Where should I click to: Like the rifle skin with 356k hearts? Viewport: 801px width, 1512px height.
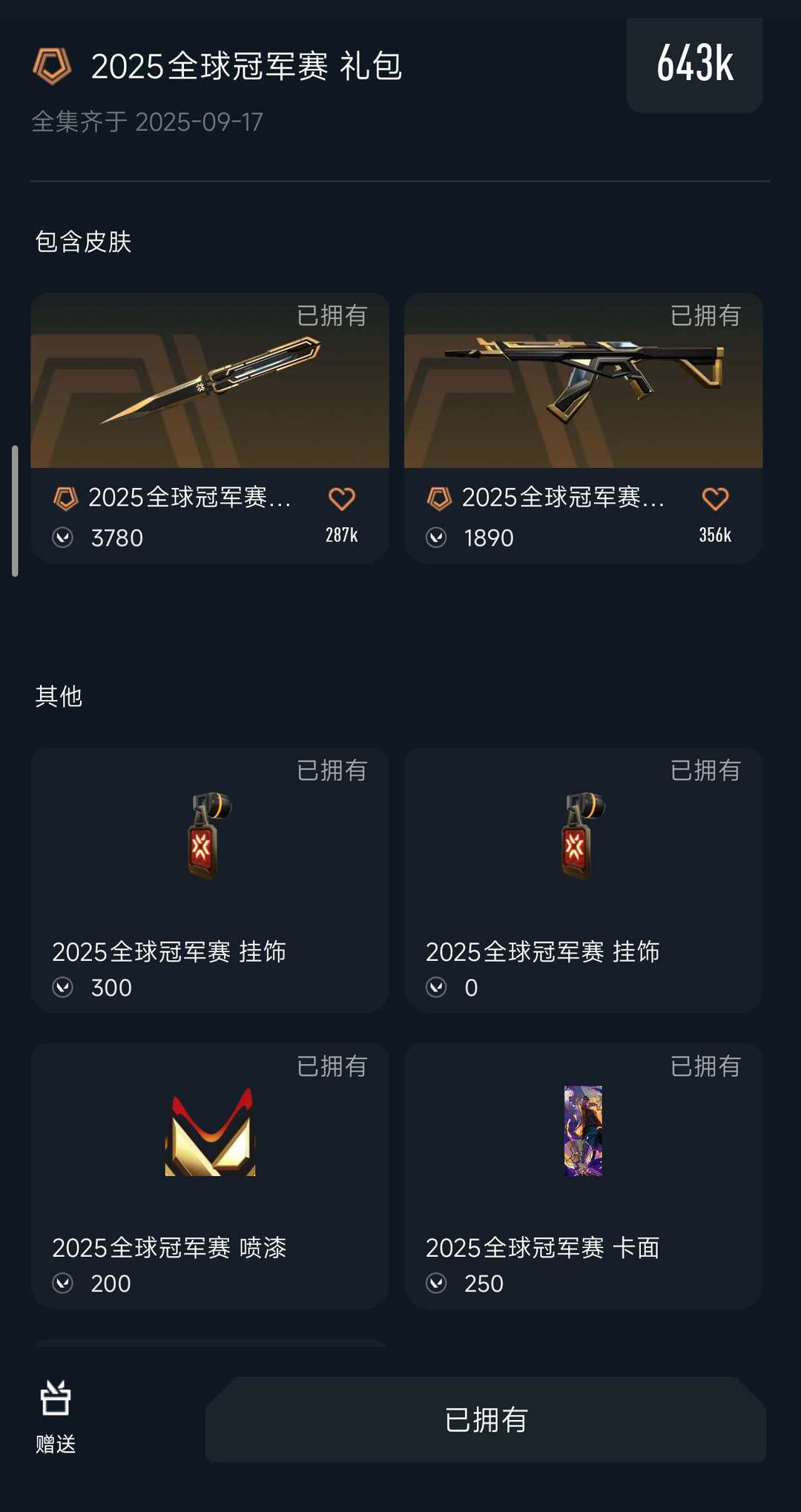pos(715,499)
